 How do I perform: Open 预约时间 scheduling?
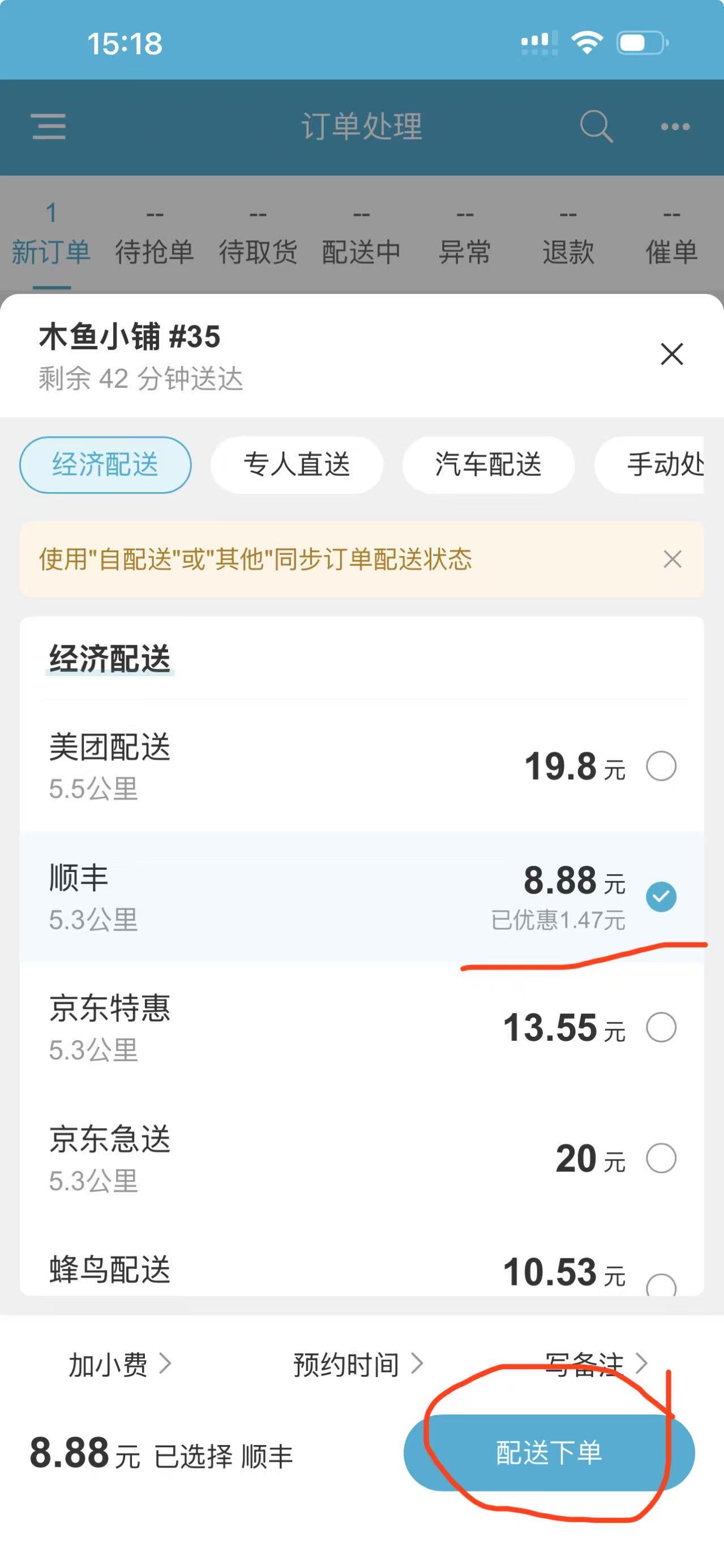point(357,1364)
